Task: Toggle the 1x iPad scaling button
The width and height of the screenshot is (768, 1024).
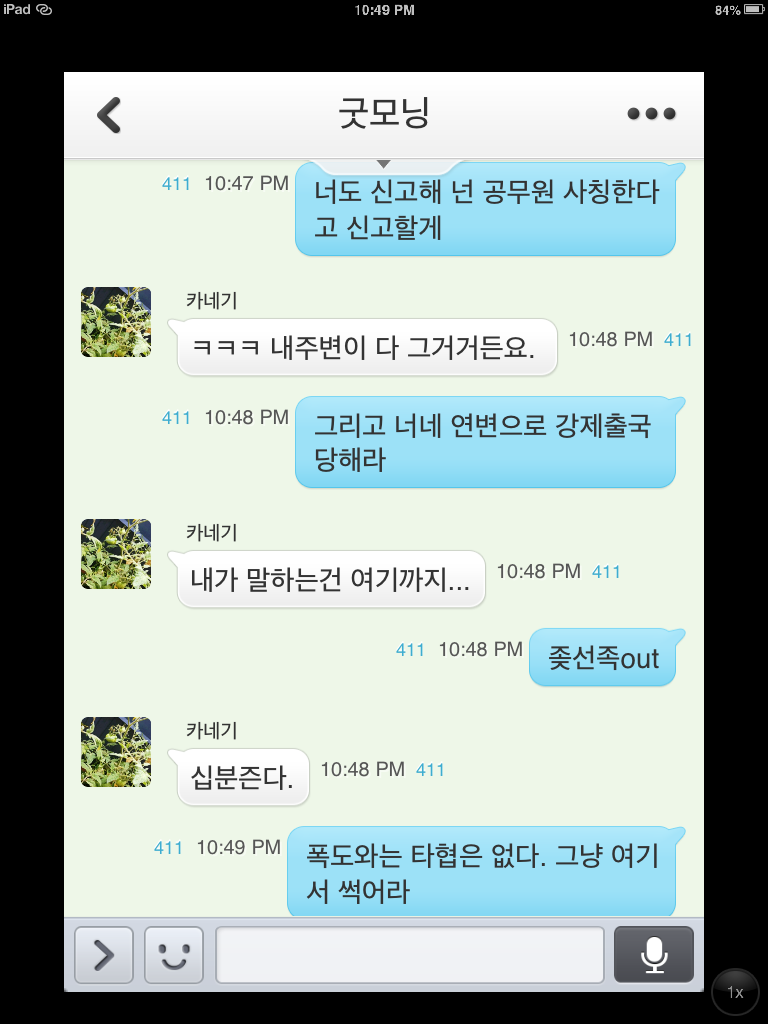Action: click(x=735, y=992)
